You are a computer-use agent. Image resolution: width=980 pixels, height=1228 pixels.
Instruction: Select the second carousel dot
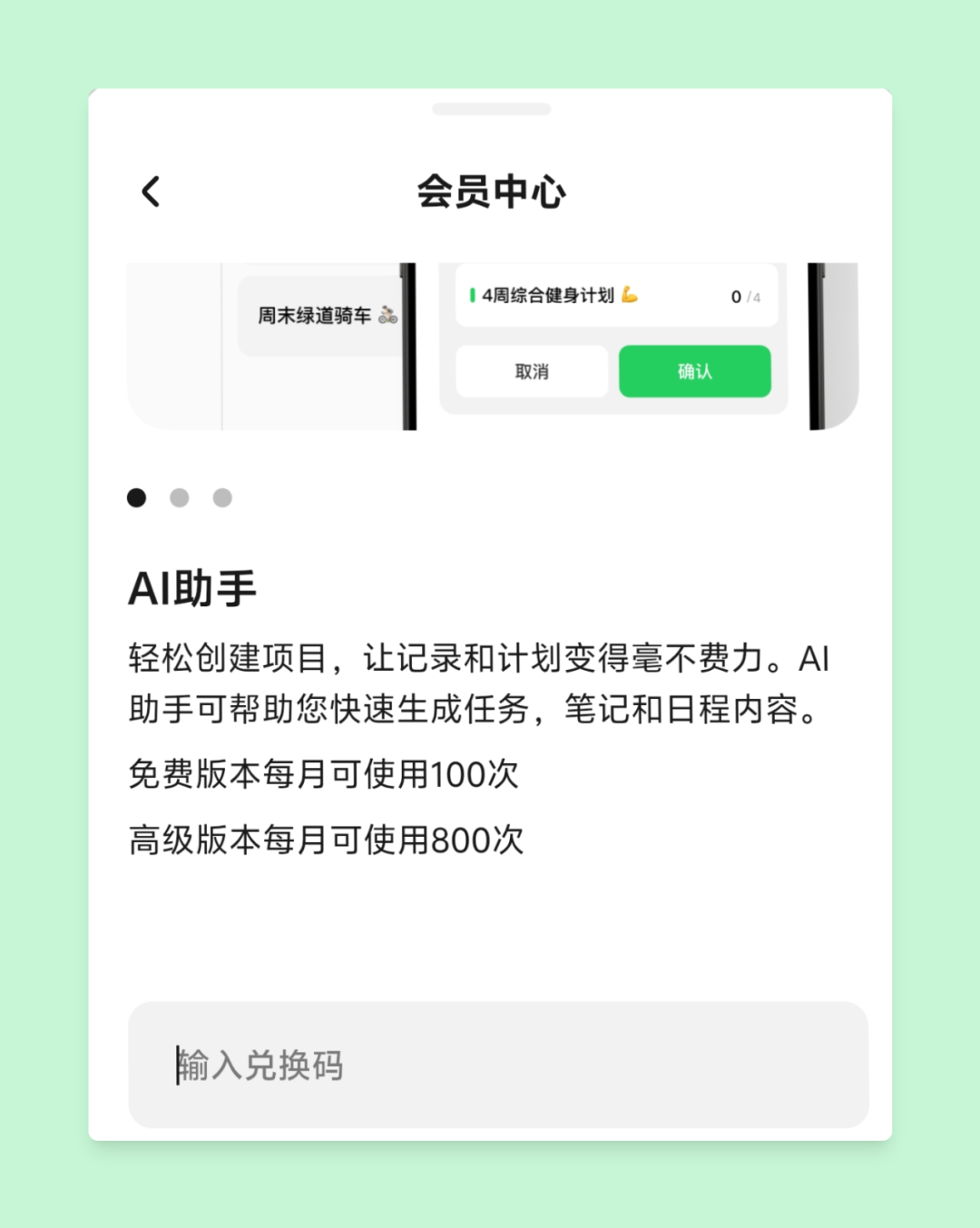tap(180, 497)
